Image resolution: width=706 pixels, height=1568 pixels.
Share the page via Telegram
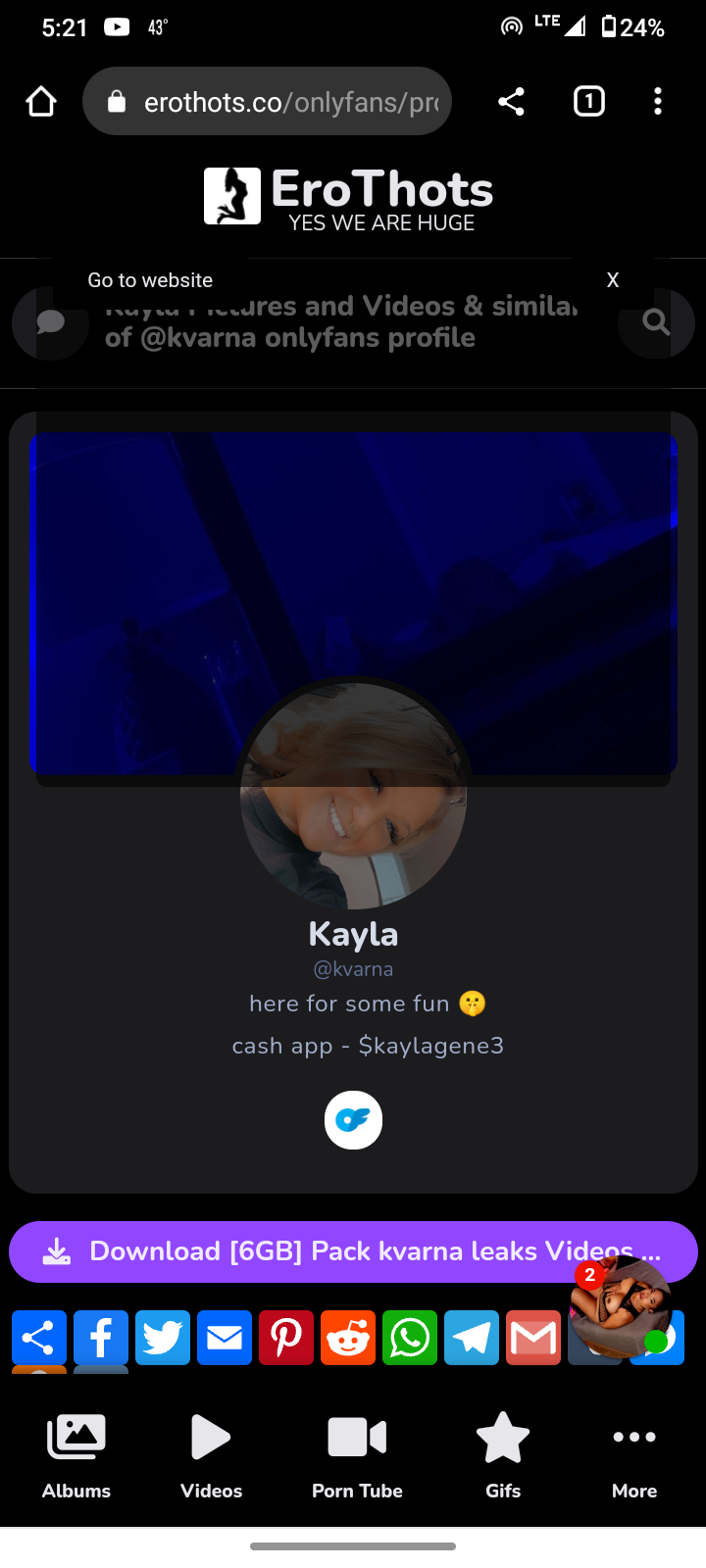(472, 1338)
